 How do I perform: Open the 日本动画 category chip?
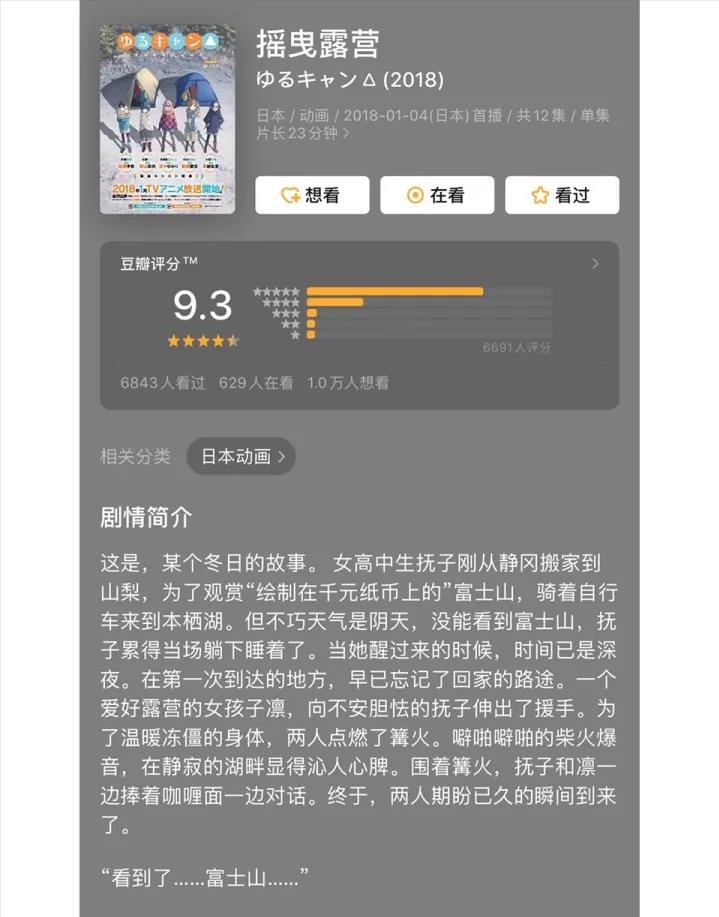coord(241,456)
